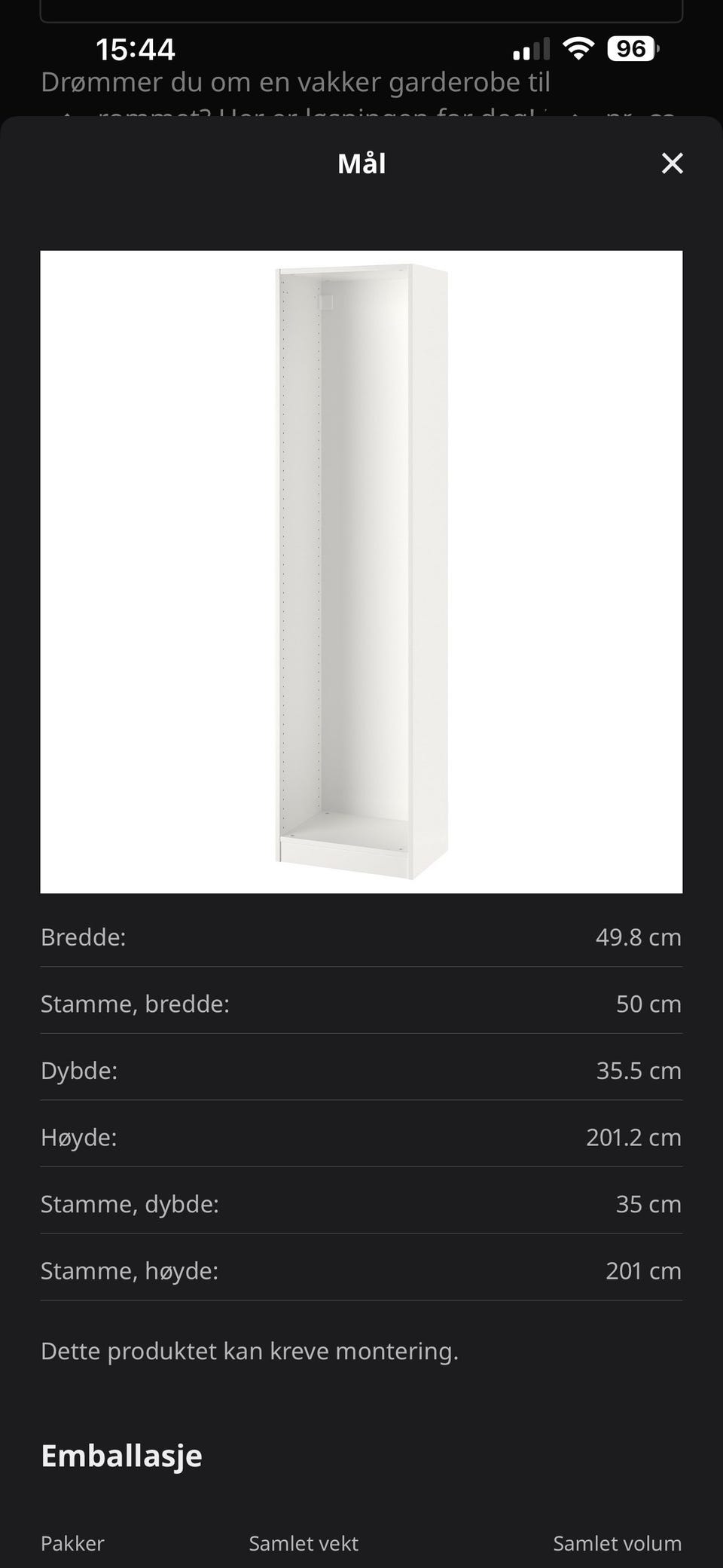Close the Mål dimensions sheet
Viewport: 723px width, 1568px height.
pos(672,164)
